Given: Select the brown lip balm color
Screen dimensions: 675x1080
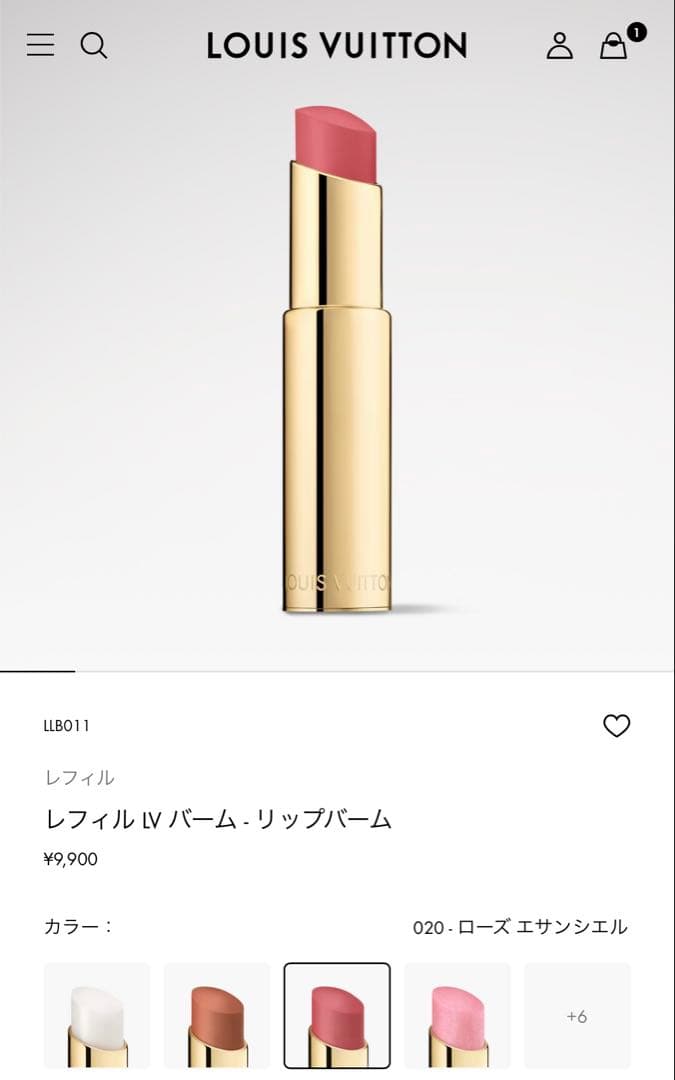Looking at the screenshot, I should (217, 1015).
